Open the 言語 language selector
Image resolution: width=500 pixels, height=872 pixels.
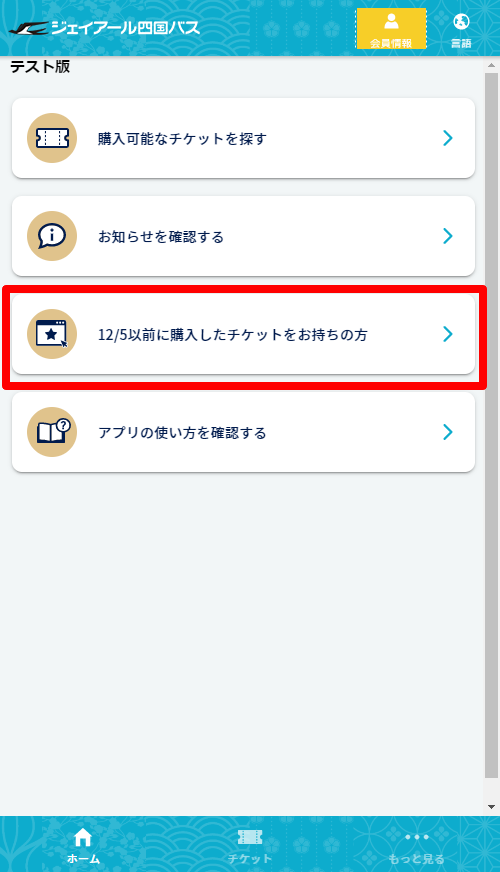461,30
